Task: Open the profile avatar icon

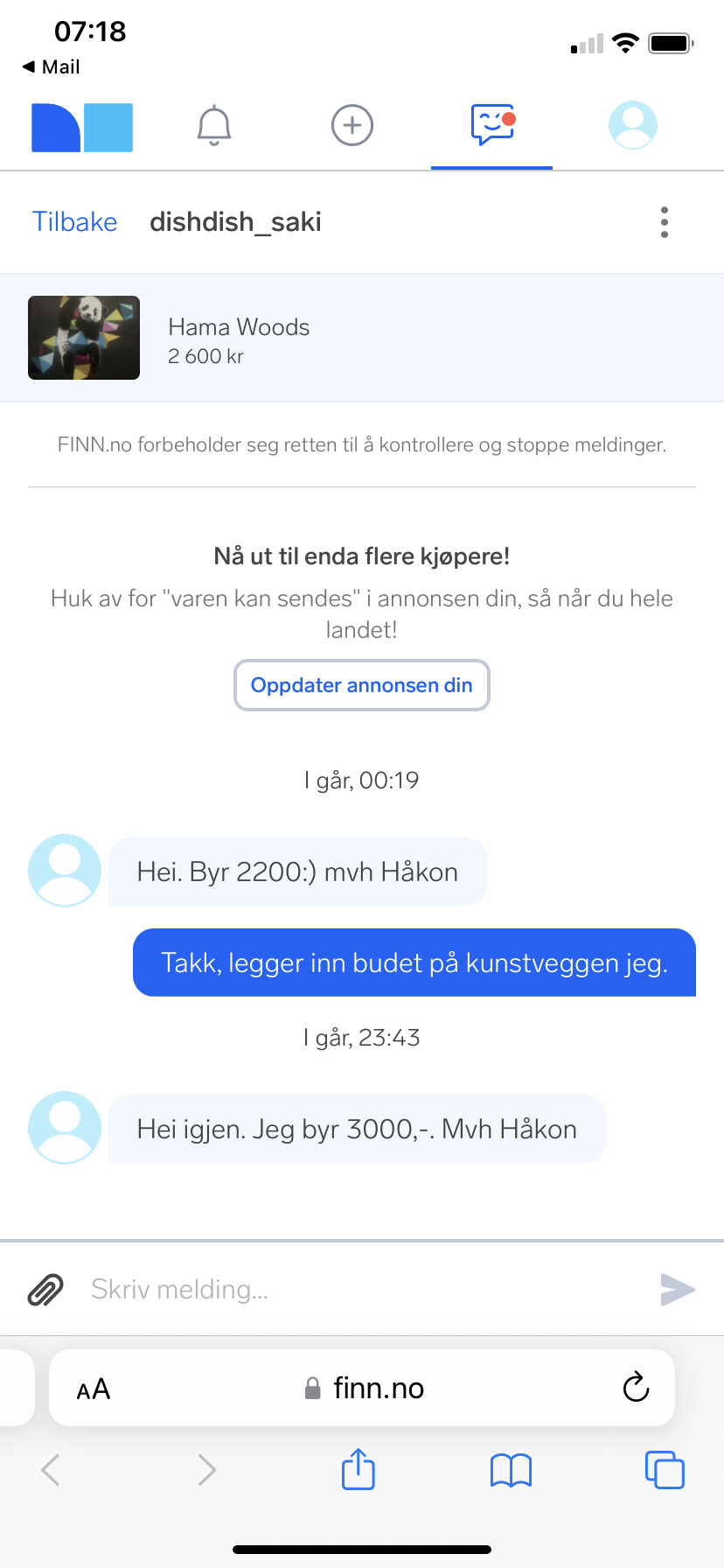Action: 632,125
